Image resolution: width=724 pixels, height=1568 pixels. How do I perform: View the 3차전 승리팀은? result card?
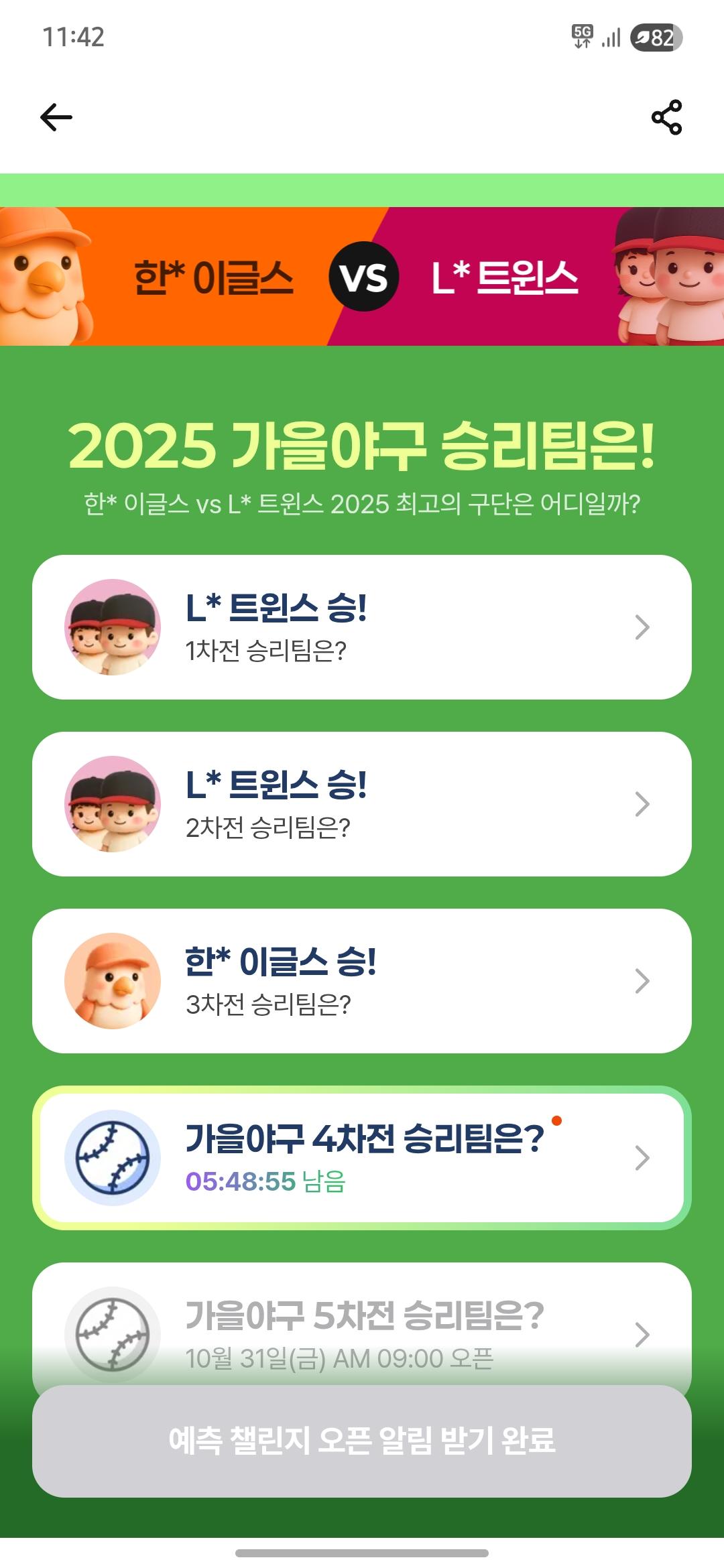click(362, 981)
